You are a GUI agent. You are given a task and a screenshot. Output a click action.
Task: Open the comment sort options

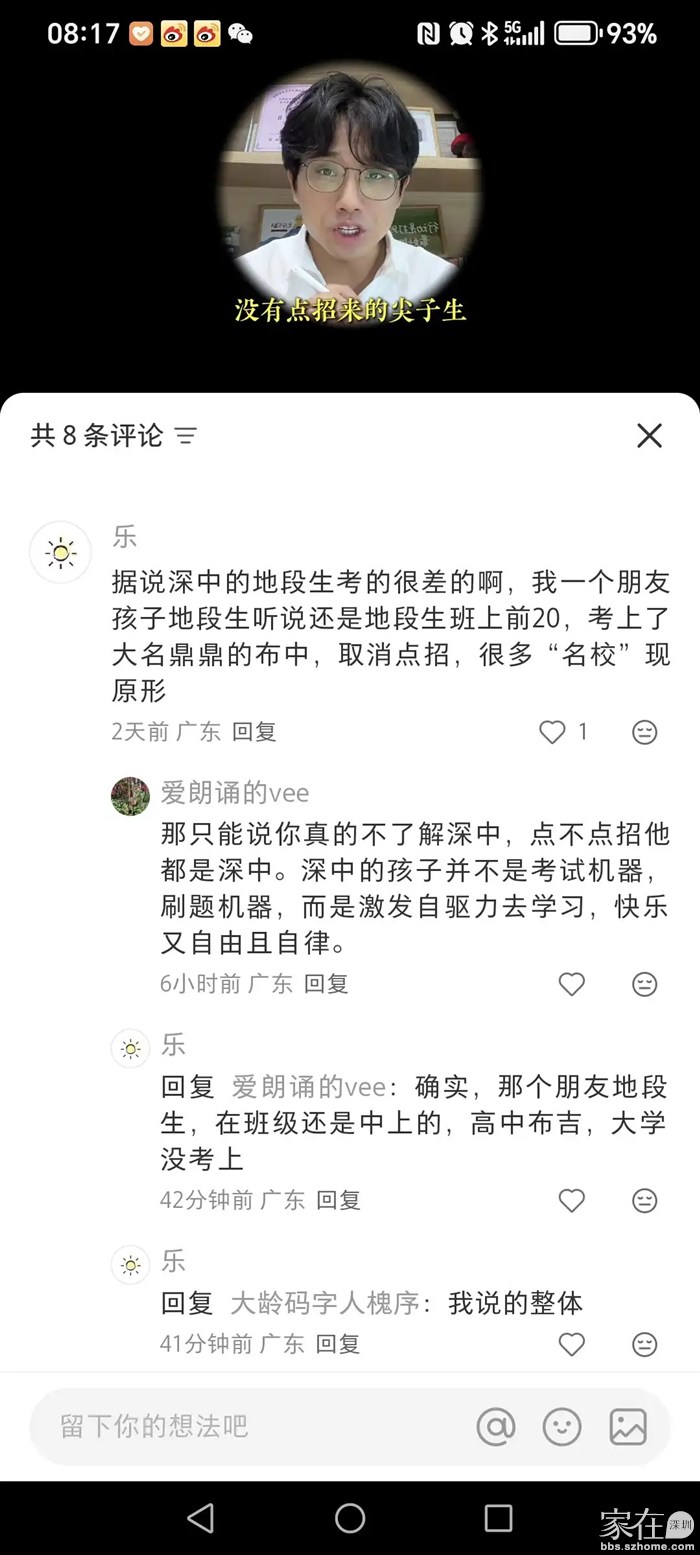[186, 435]
